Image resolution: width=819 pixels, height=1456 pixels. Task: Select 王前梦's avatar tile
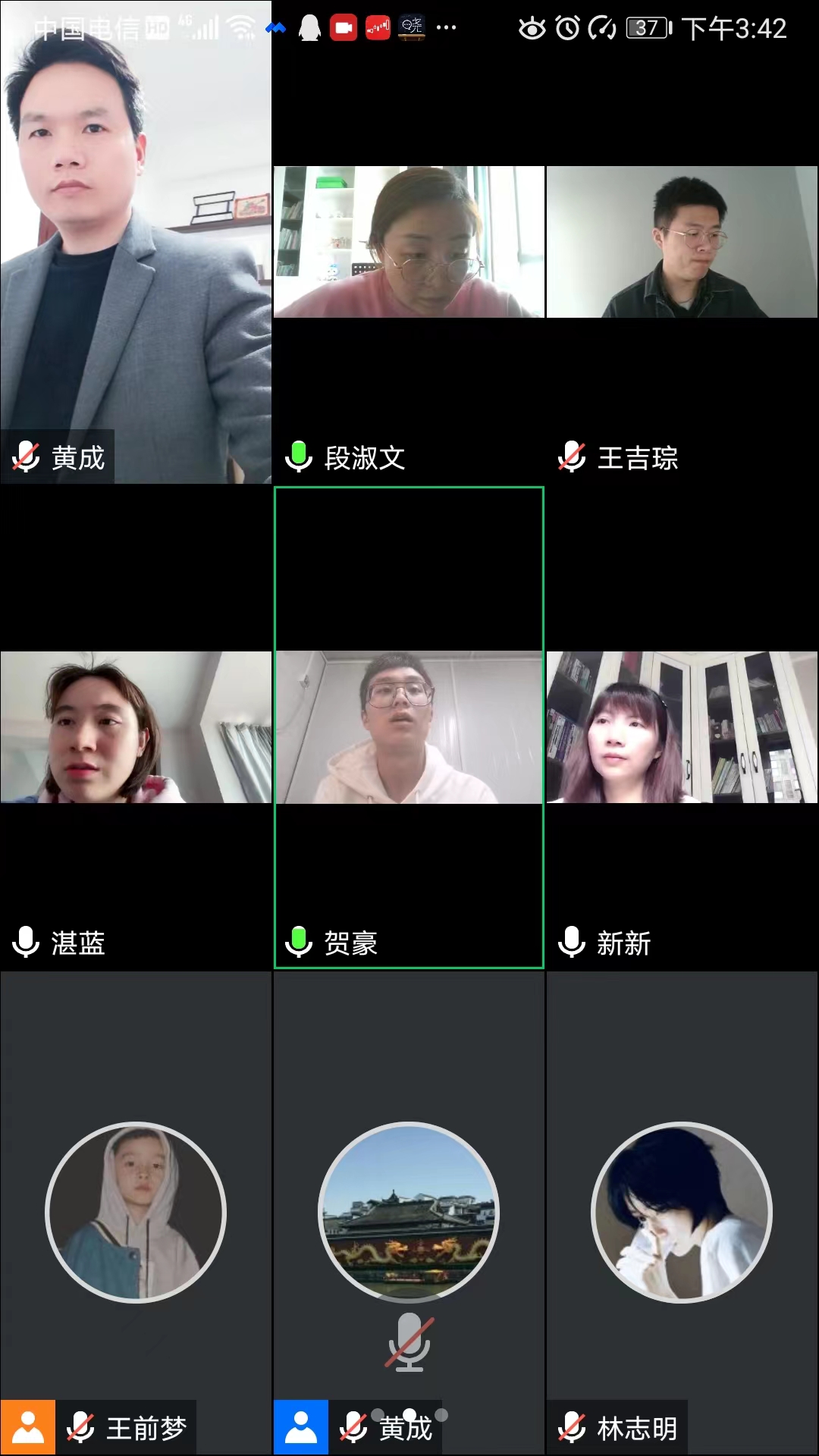[136, 1212]
